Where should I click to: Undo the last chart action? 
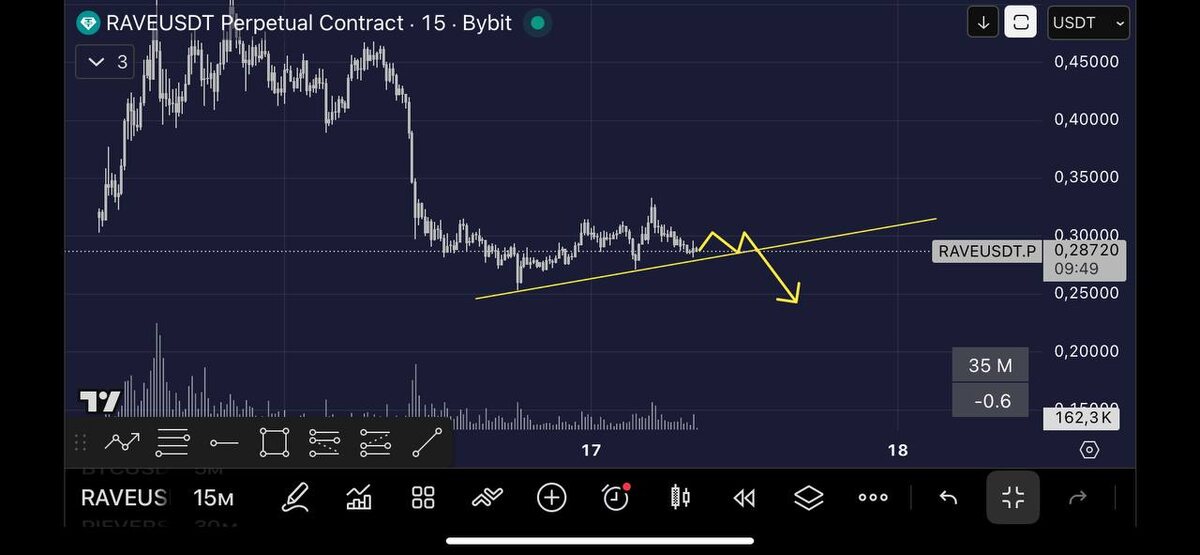pyautogui.click(x=949, y=497)
